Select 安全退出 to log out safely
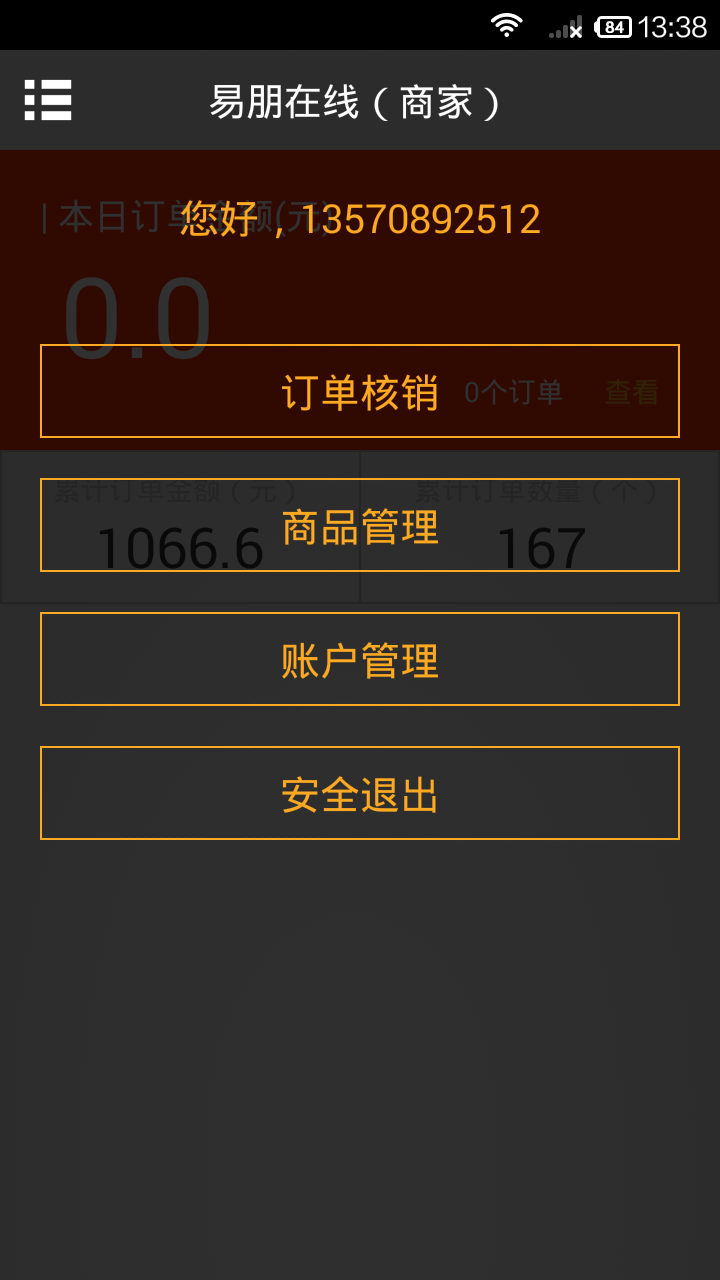 pos(360,793)
